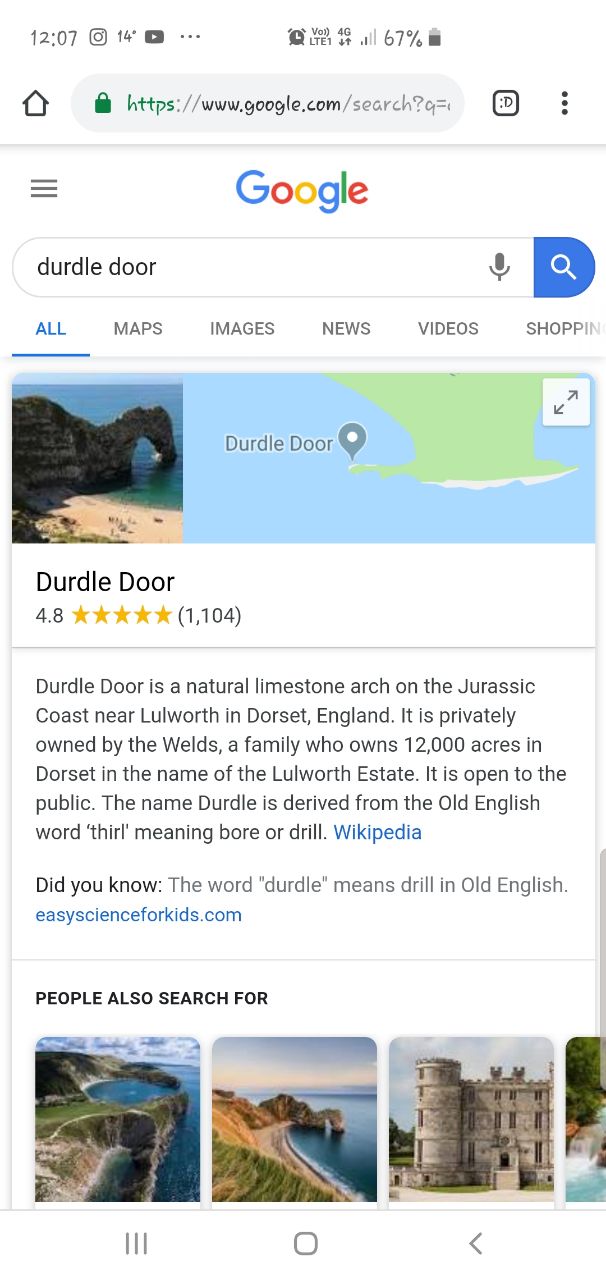606x1280 pixels.
Task: Go back with the system back button
Action: click(x=475, y=1243)
